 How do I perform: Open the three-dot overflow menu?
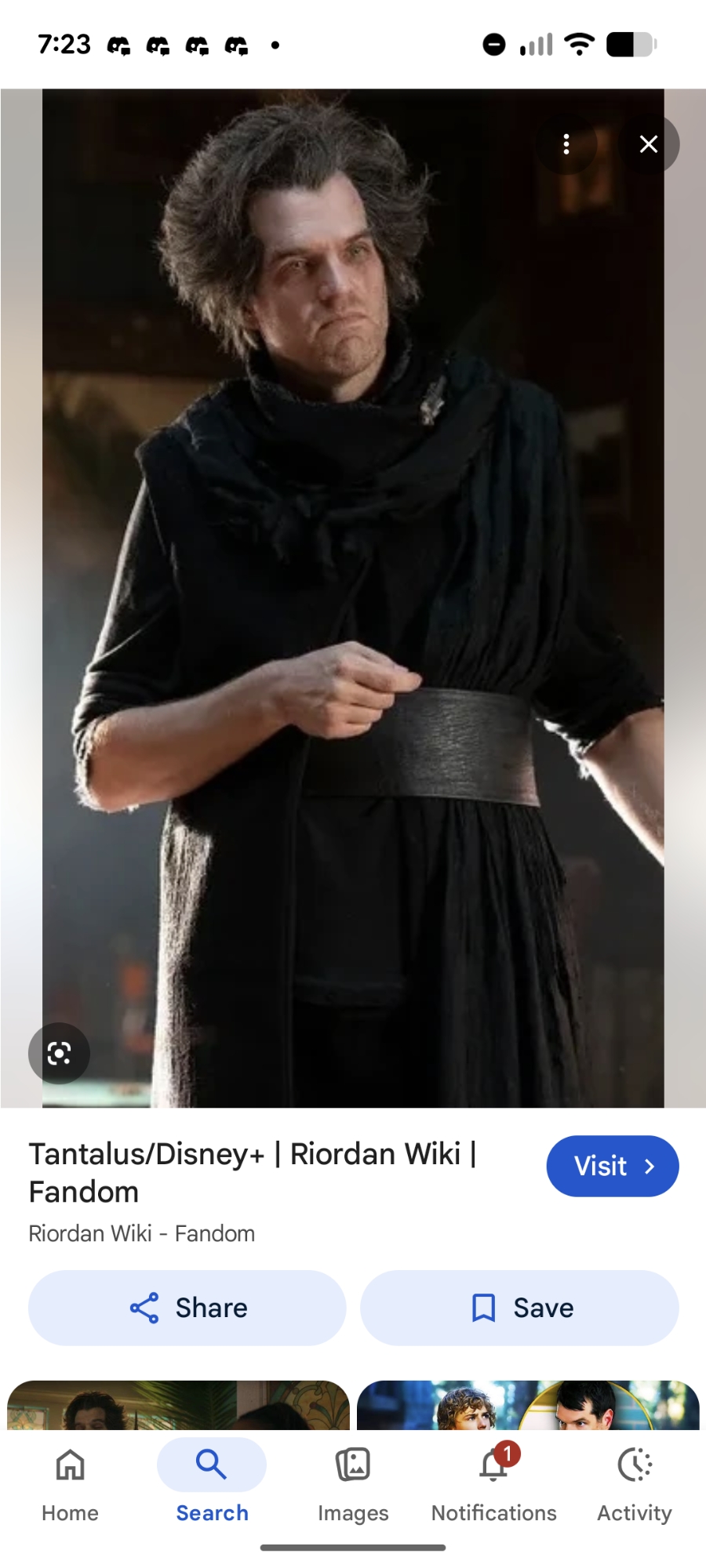point(566,144)
